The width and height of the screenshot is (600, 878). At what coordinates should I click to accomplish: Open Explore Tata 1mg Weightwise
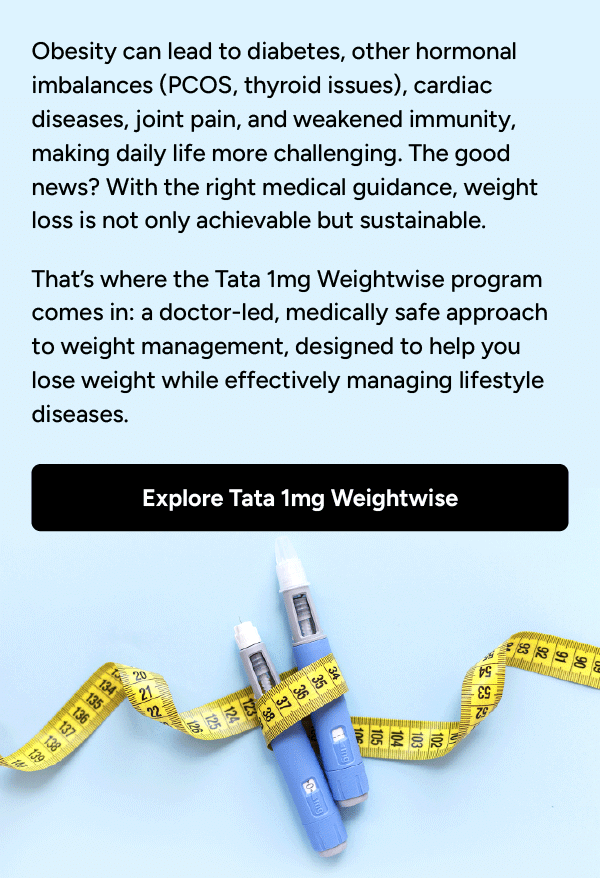coord(300,497)
